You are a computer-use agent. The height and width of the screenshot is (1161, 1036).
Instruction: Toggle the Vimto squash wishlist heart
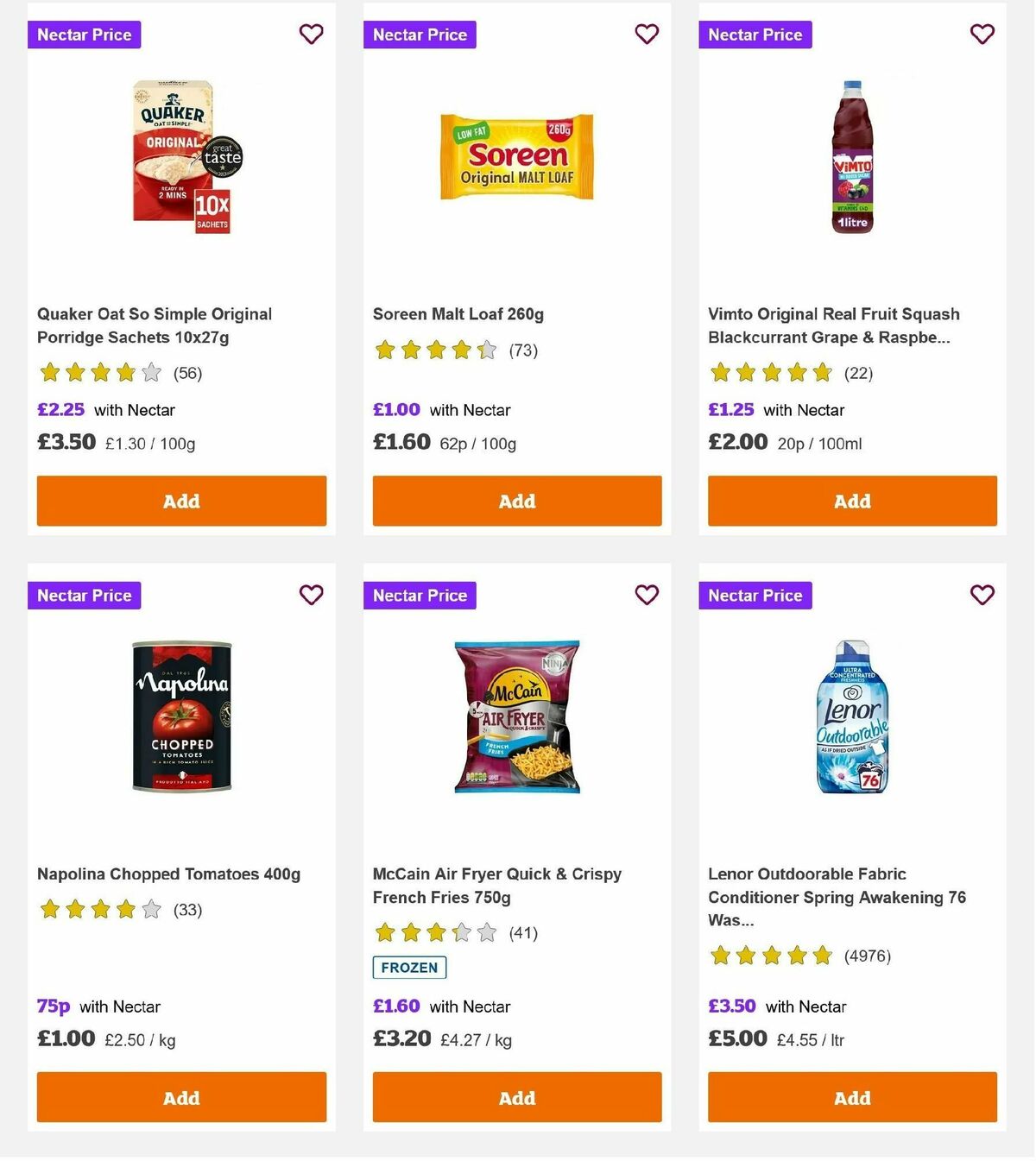(x=981, y=34)
